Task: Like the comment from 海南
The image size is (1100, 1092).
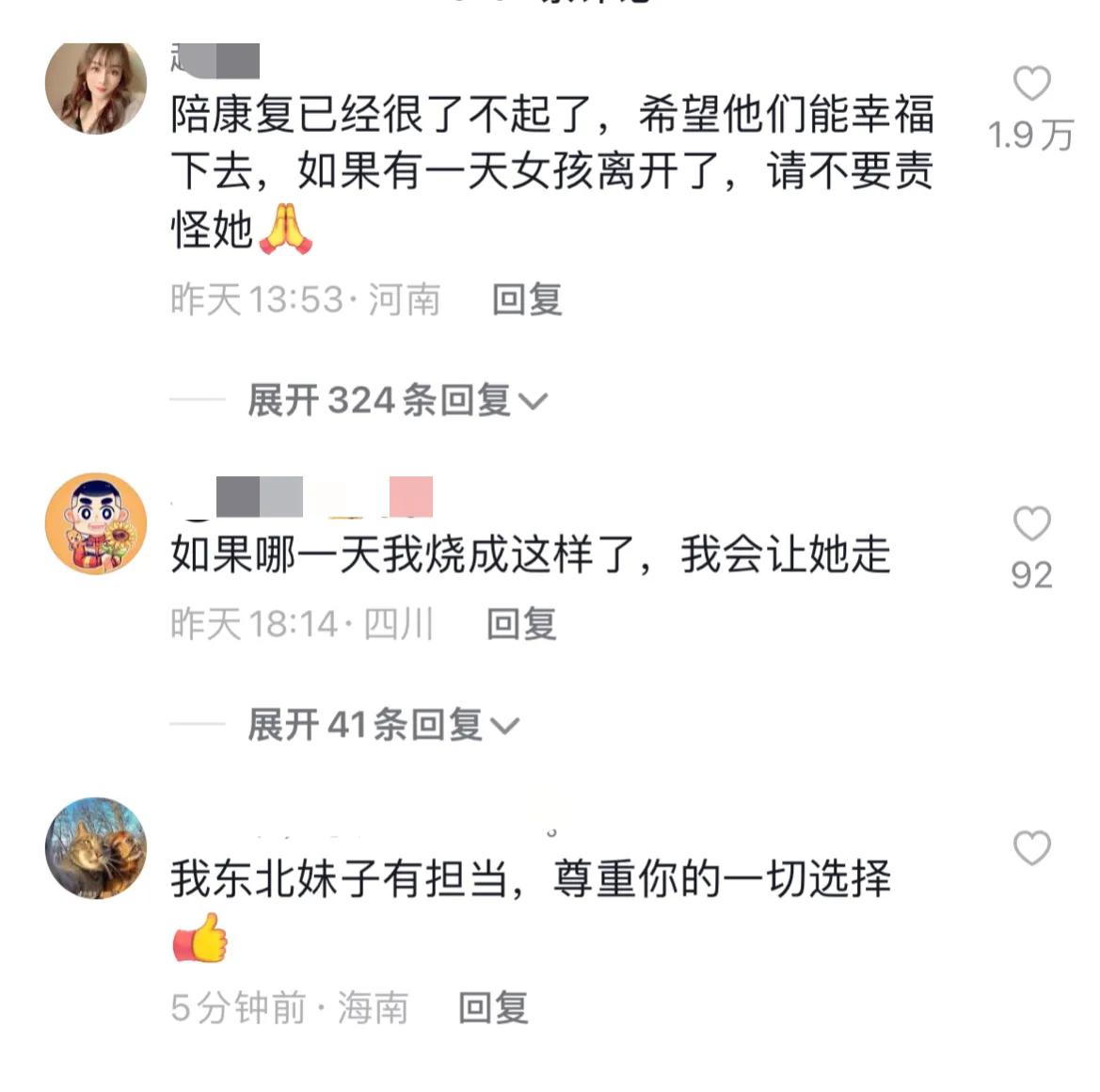Action: 1031,848
